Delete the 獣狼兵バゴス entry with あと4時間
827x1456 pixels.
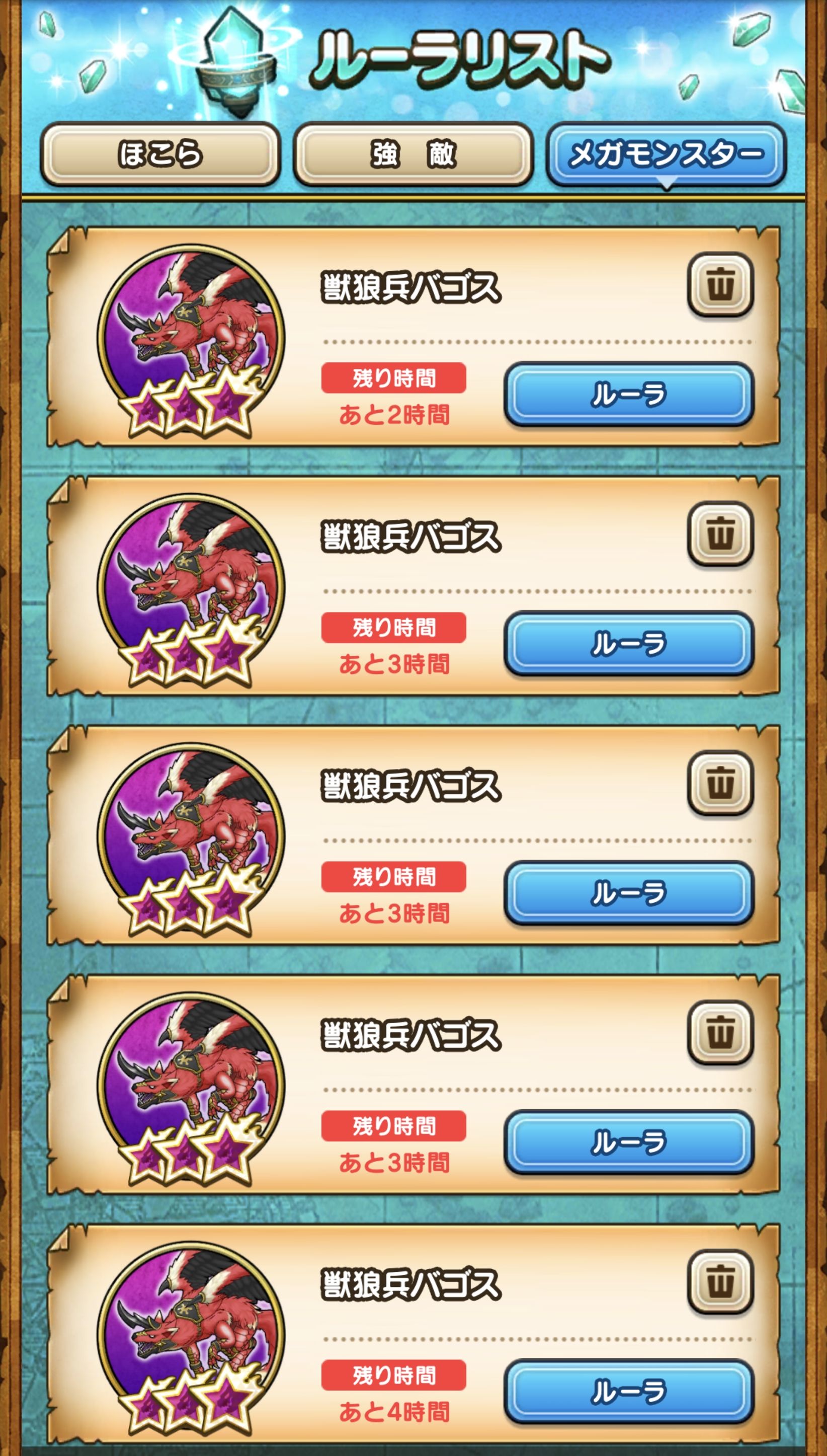pyautogui.click(x=720, y=1281)
